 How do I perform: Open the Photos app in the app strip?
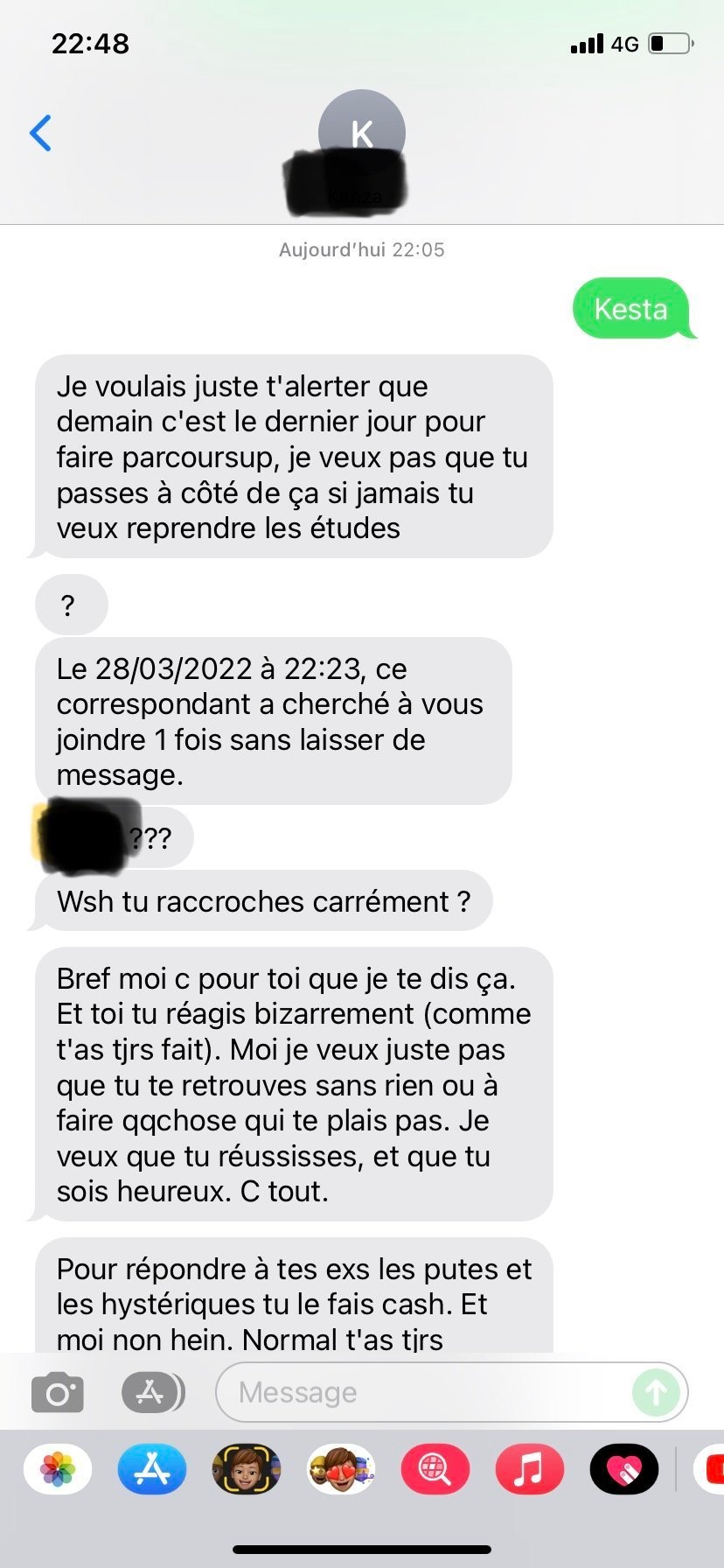(x=58, y=1469)
